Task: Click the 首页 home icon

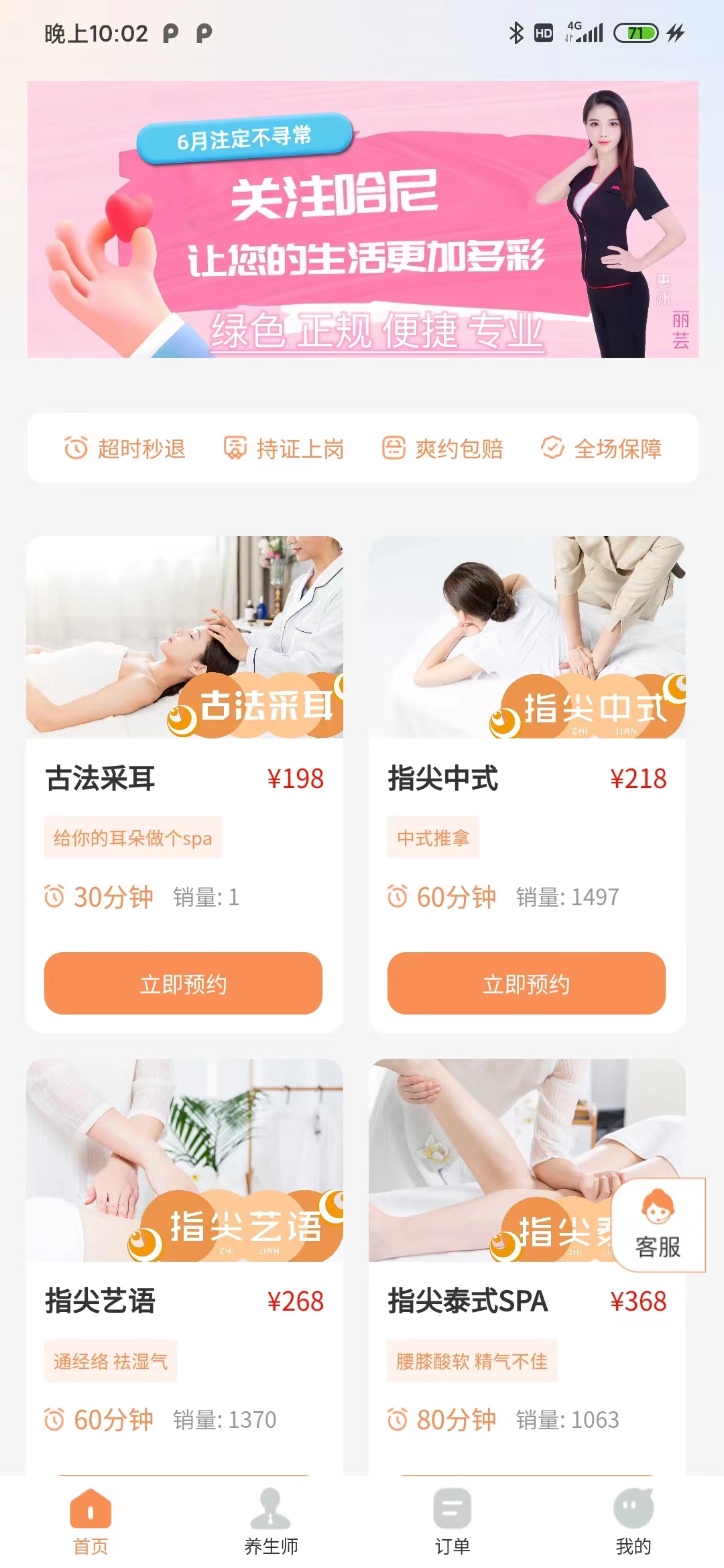Action: coord(92,1506)
